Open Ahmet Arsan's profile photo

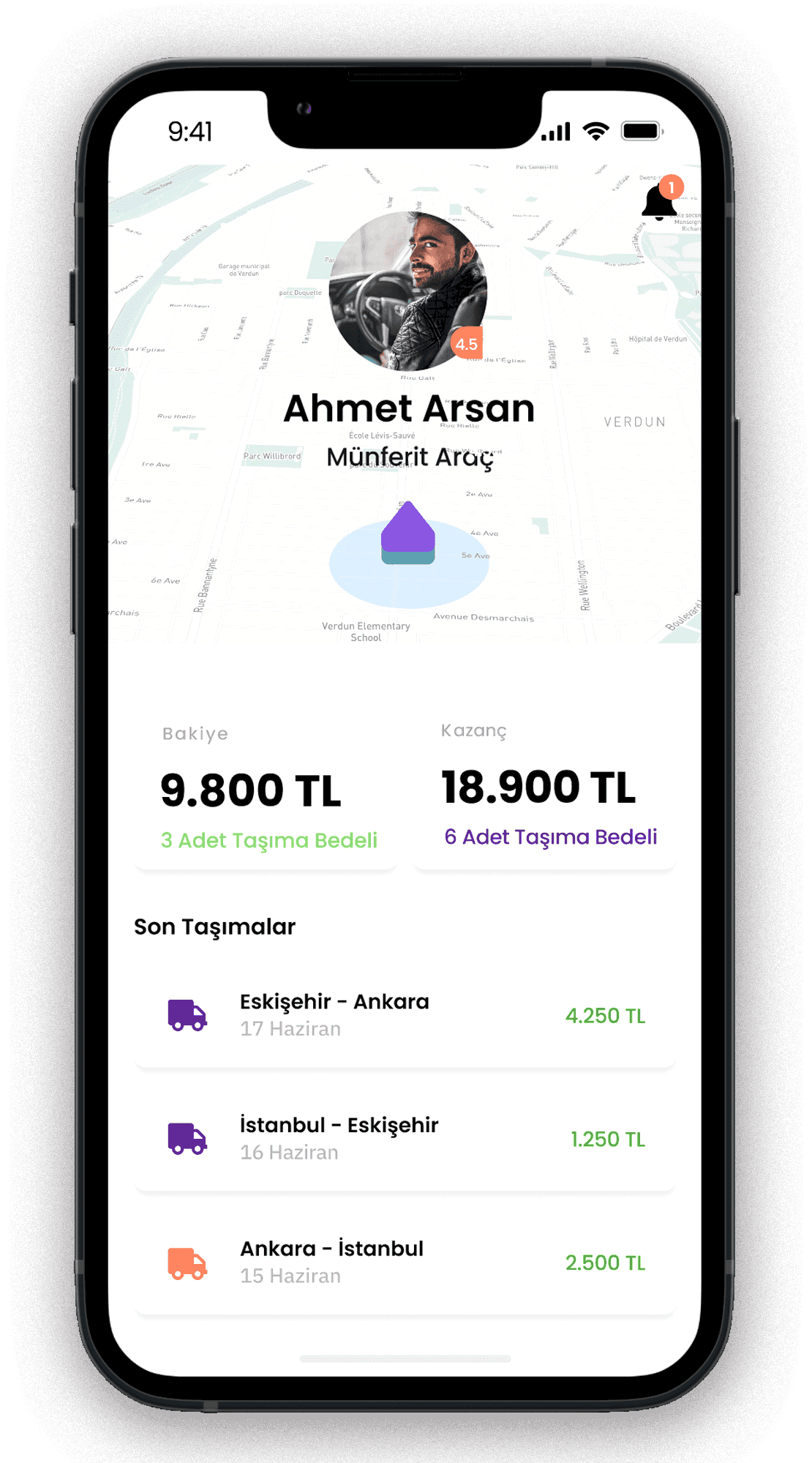click(407, 291)
